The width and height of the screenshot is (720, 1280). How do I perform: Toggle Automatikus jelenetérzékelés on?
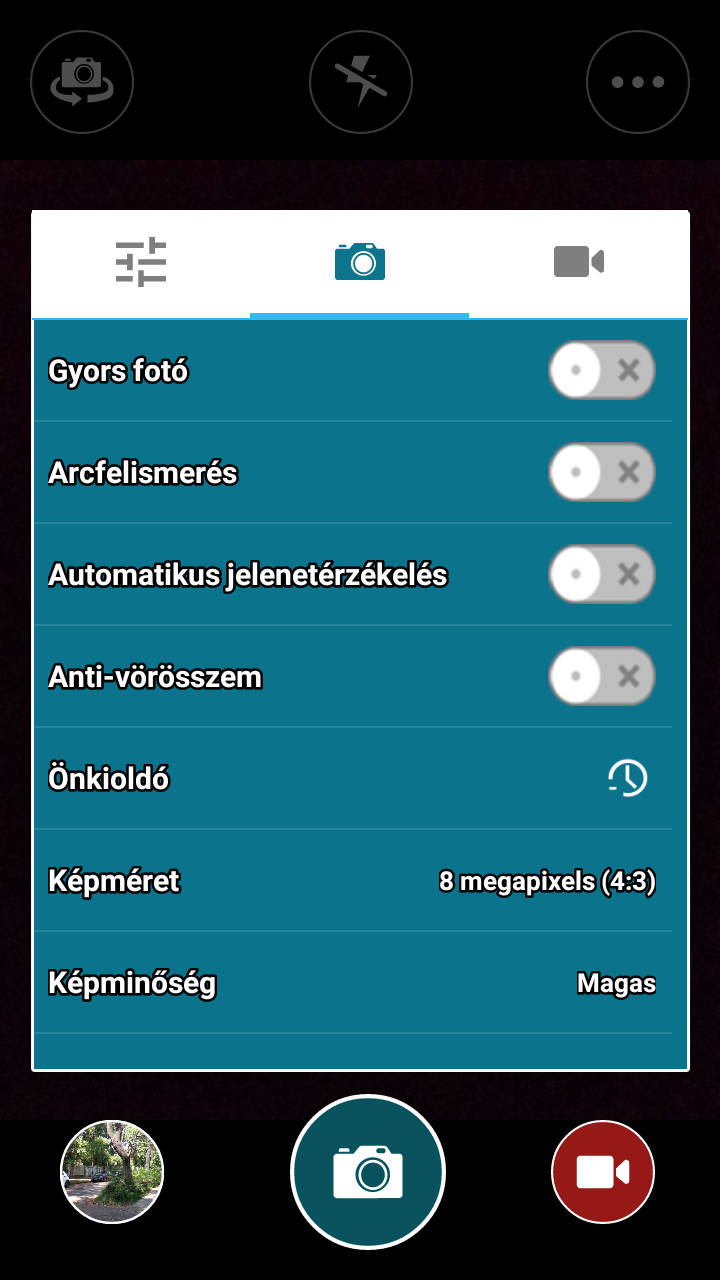click(x=602, y=575)
